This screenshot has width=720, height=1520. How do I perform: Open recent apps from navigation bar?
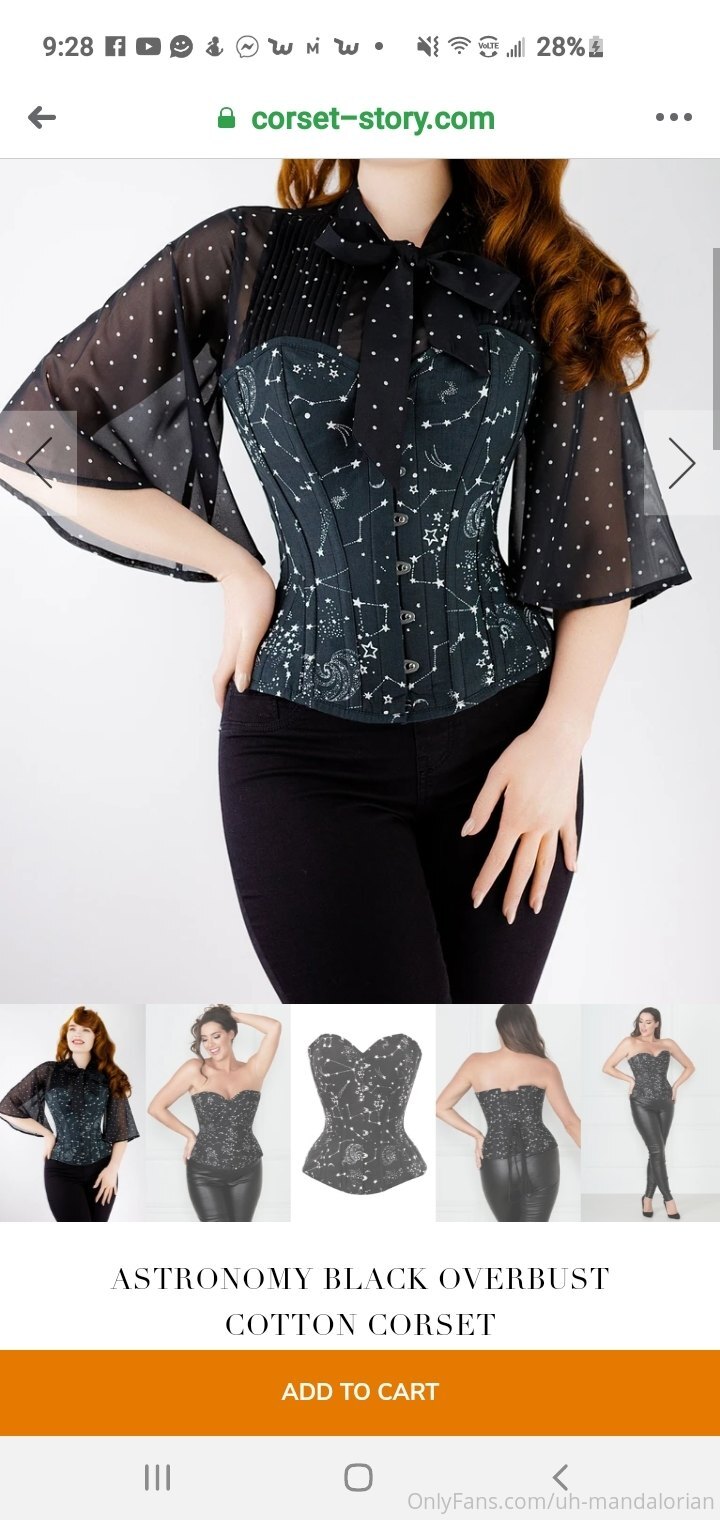tap(157, 1477)
